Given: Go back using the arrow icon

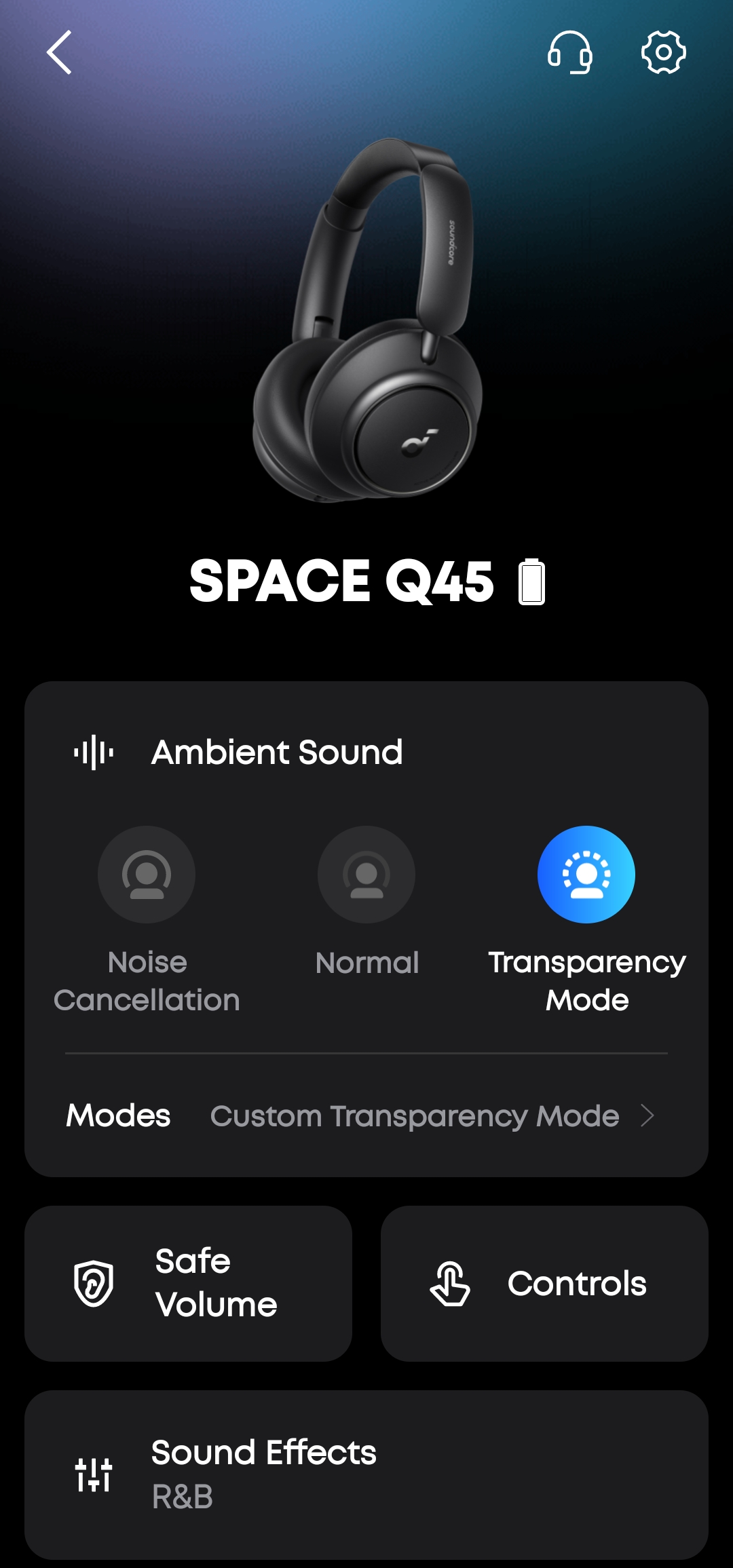Looking at the screenshot, I should point(60,52).
